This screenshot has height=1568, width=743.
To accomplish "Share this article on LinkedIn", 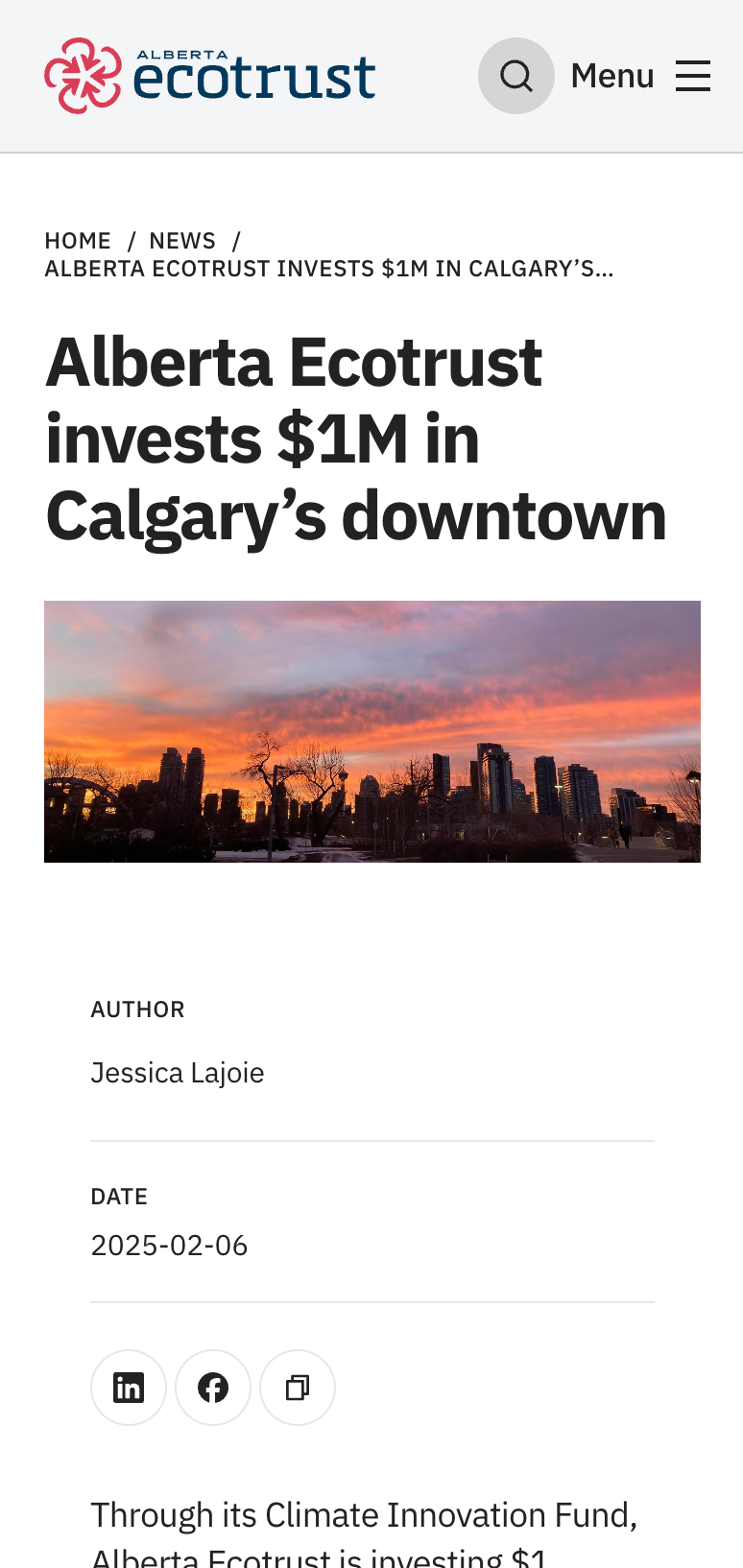I will [129, 1388].
